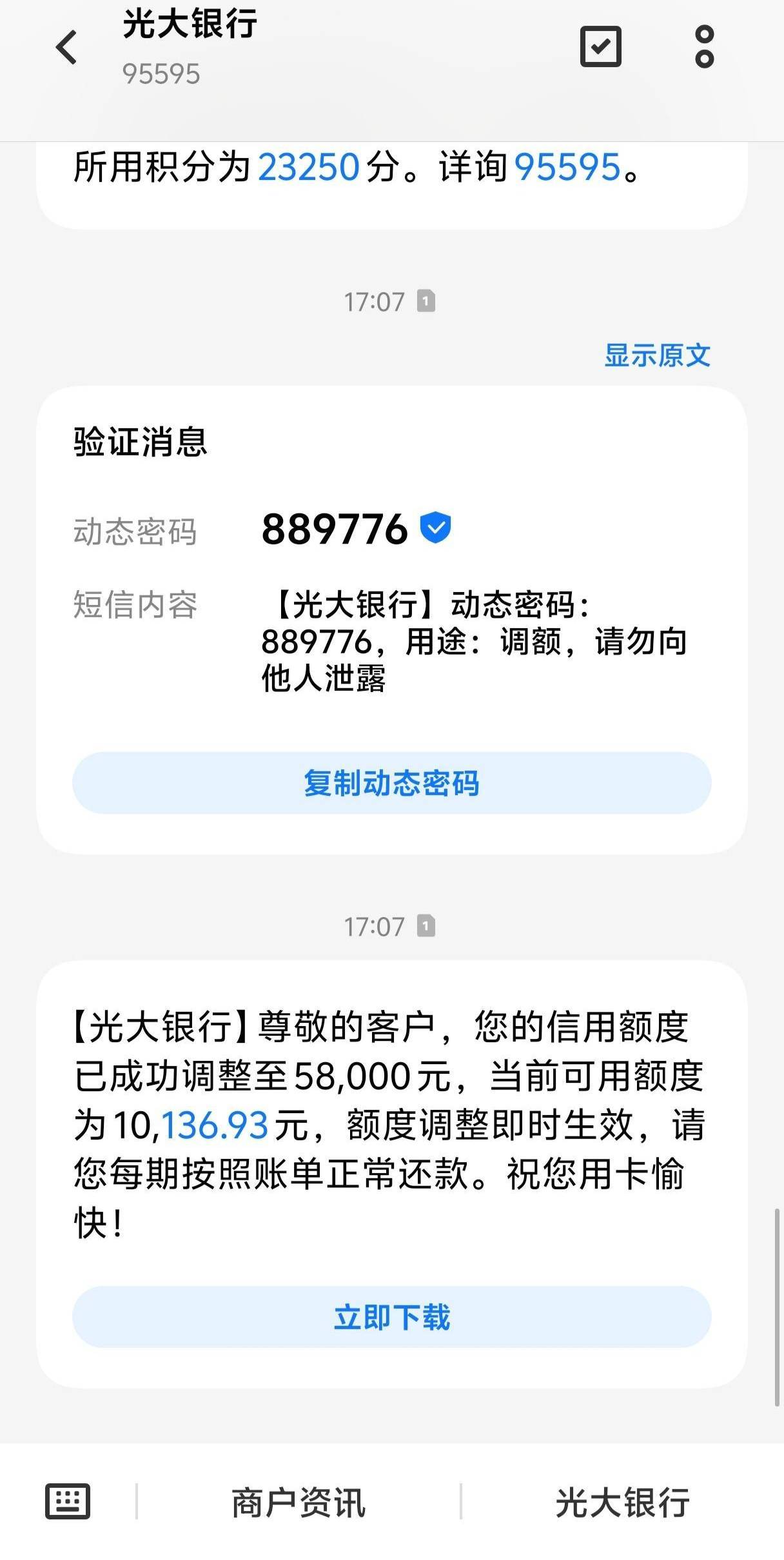The image size is (784, 1560).
Task: Switch to the keyboard input icon
Action: click(x=68, y=1501)
